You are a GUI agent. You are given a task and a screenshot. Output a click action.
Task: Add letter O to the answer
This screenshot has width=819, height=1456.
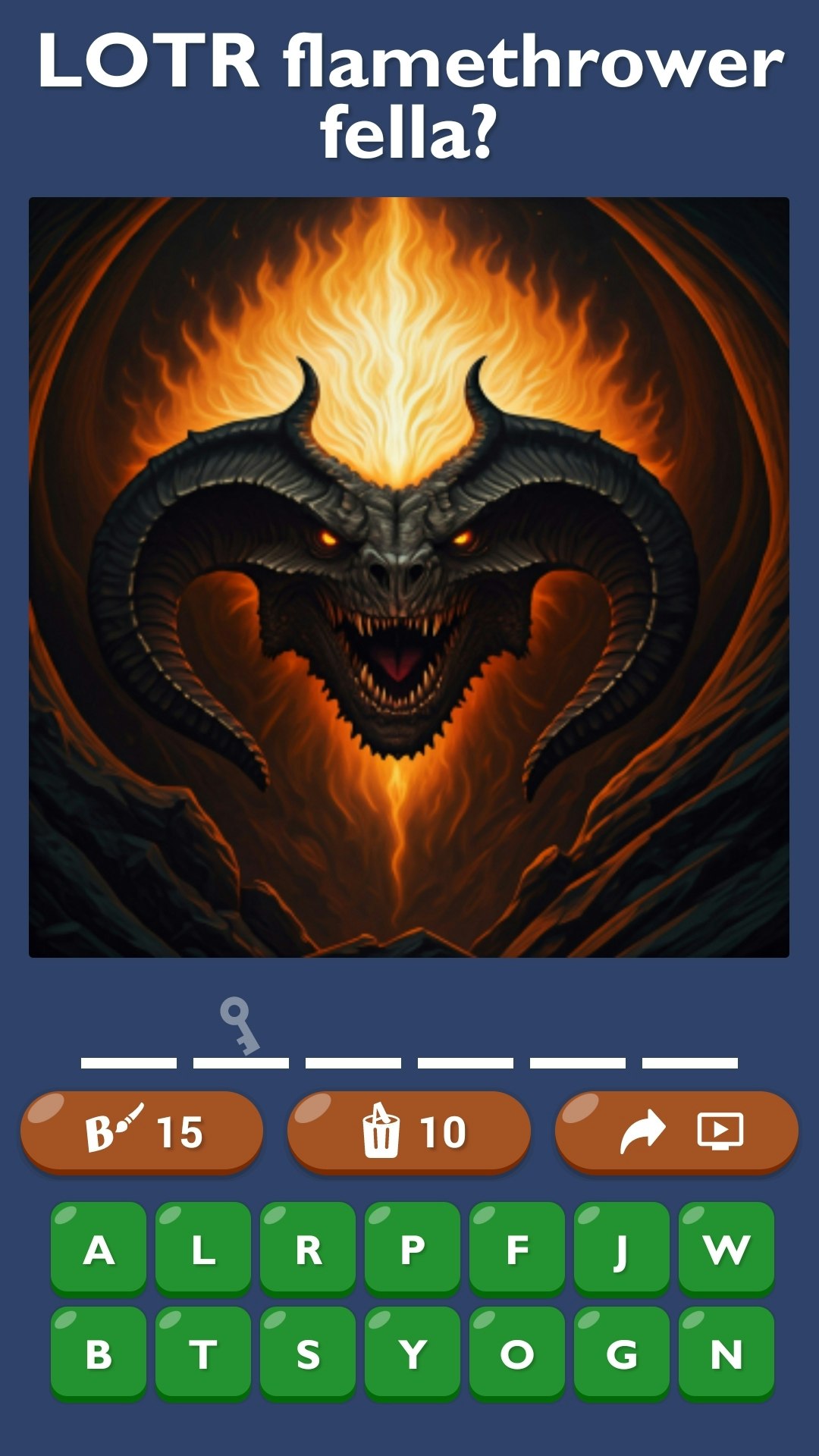pos(517,1354)
